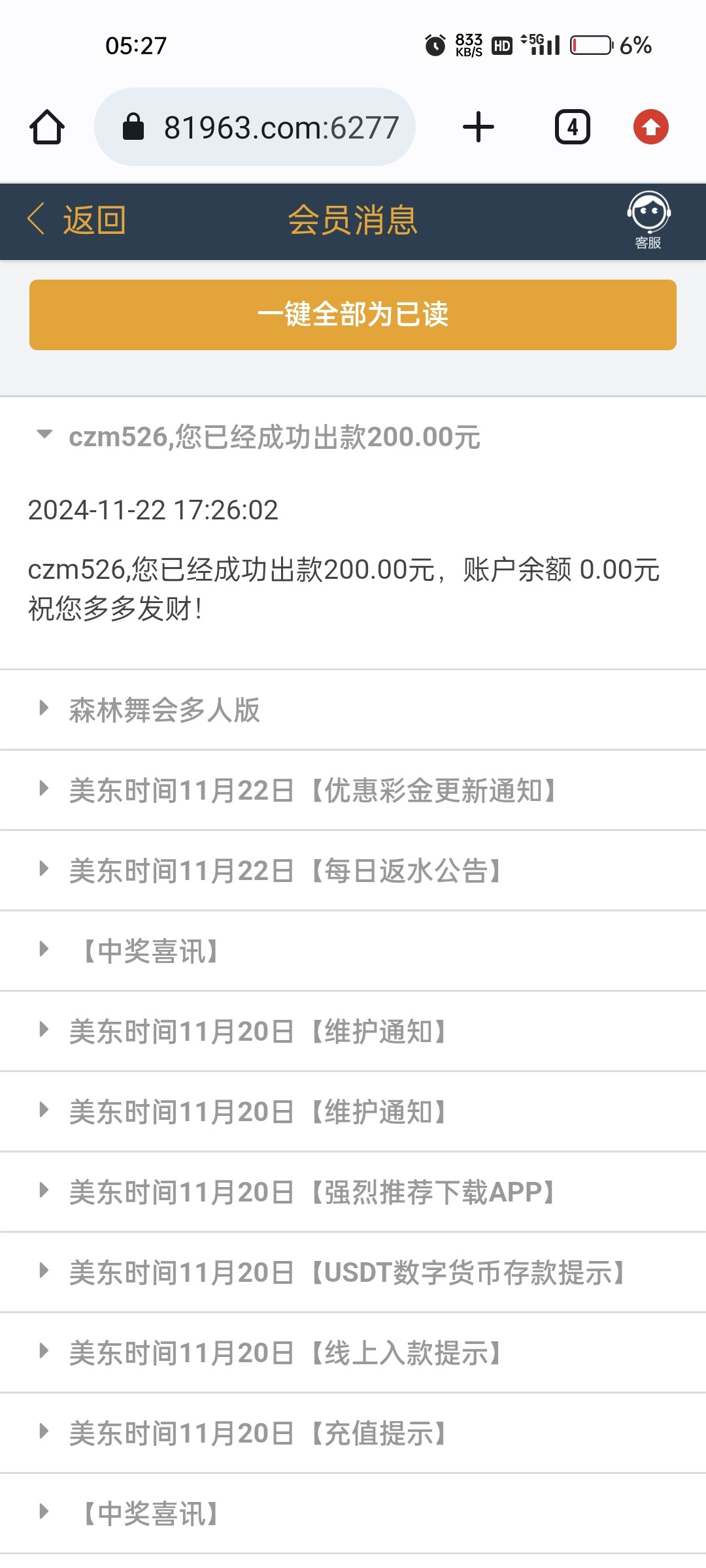Open the tab switcher showing 4
Image resolution: width=706 pixels, height=1568 pixels.
573,127
